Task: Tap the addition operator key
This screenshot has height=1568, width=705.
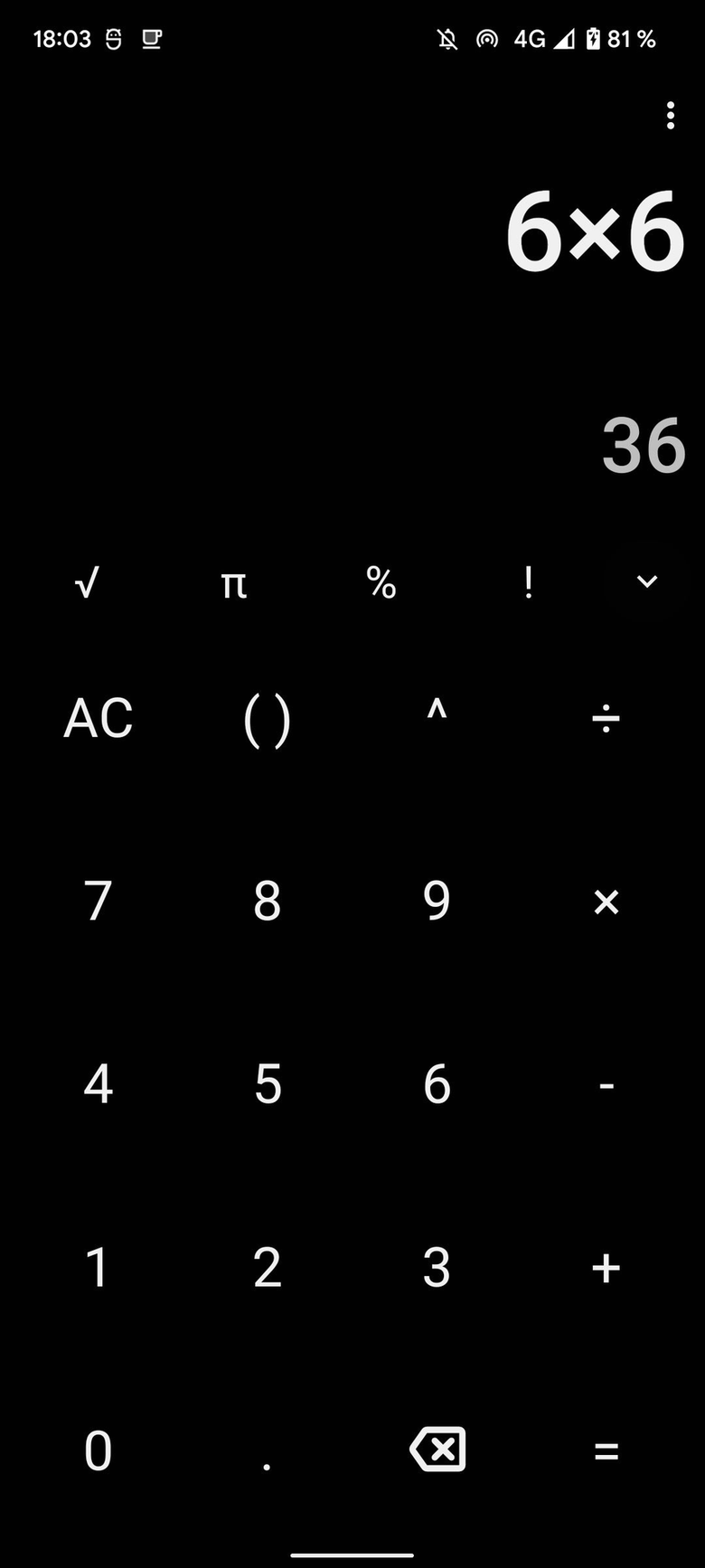Action: (606, 1266)
